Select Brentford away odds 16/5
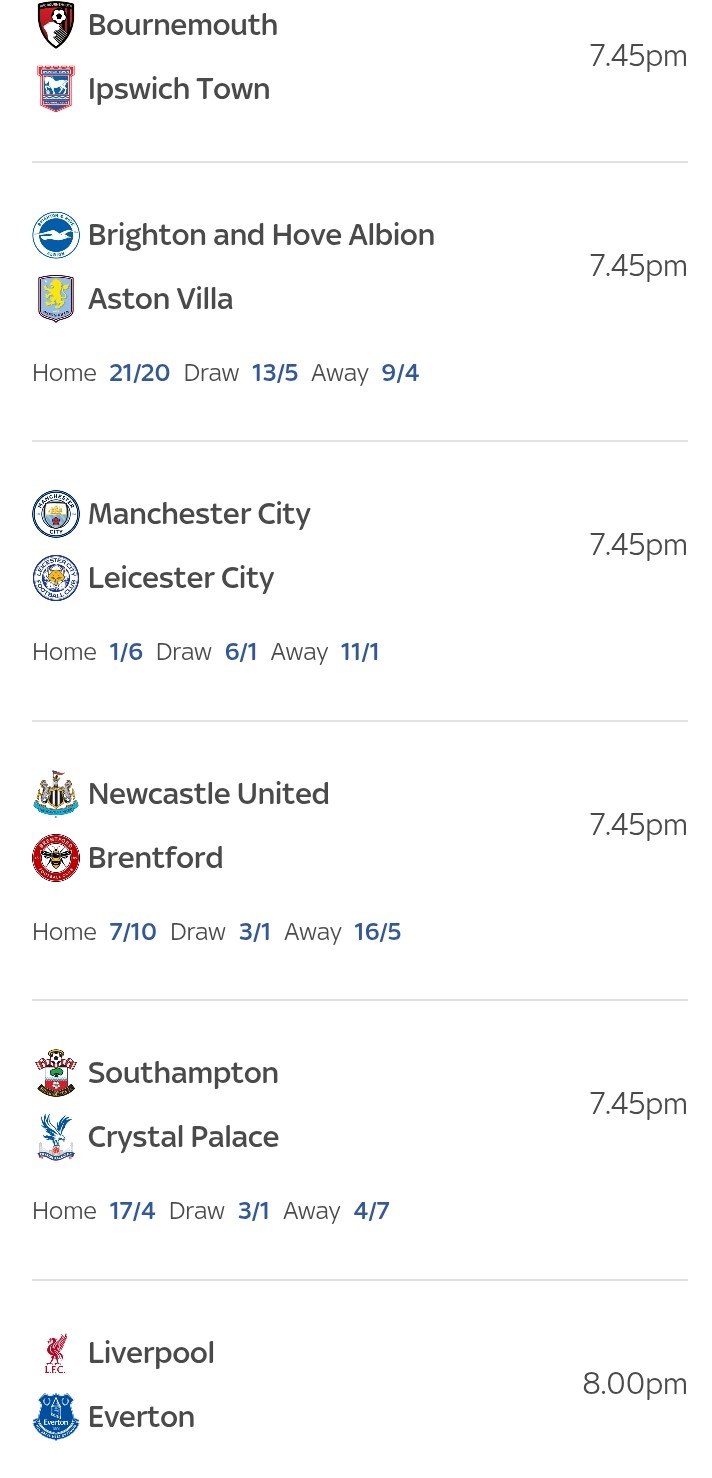Viewport: 712px width, 1478px height. coord(377,932)
